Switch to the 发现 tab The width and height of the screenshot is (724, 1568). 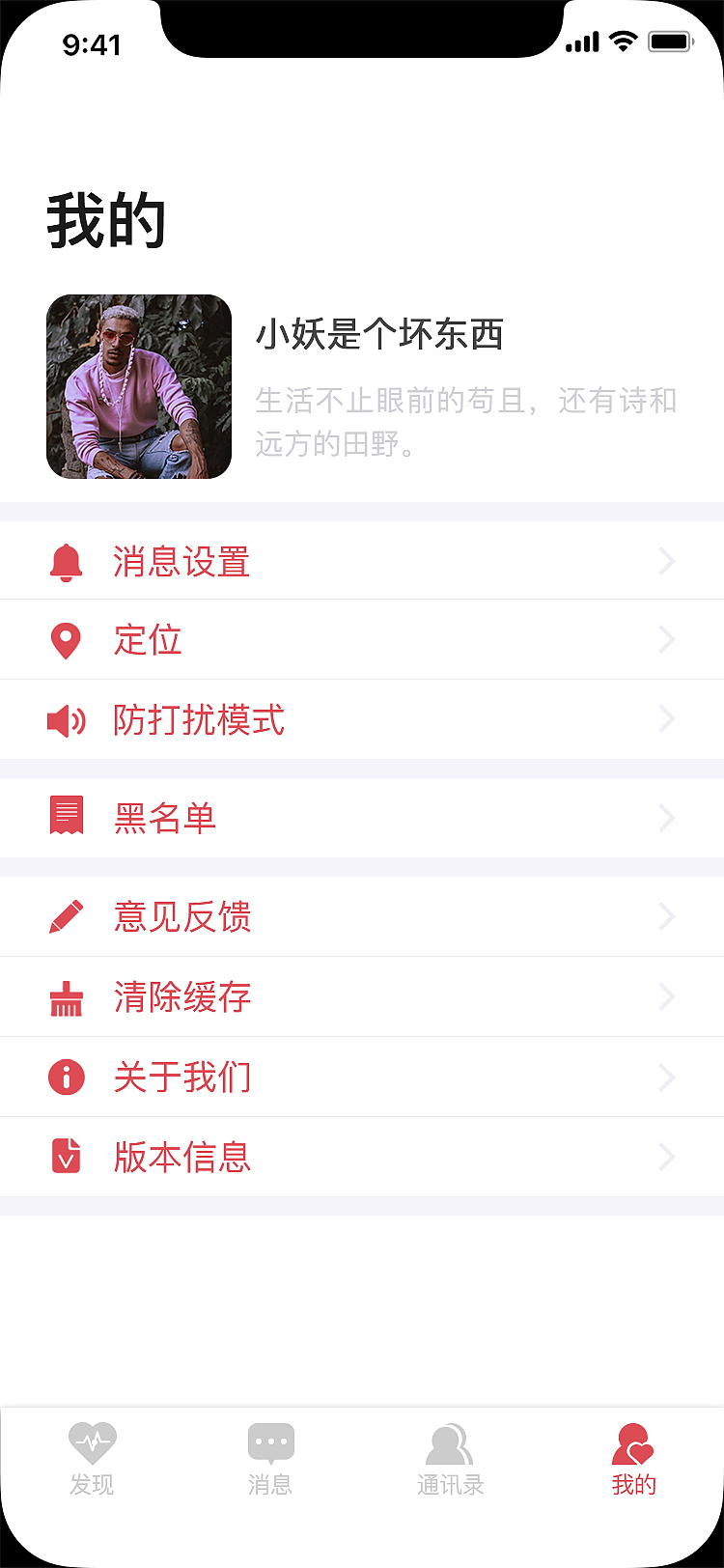tap(93, 1458)
